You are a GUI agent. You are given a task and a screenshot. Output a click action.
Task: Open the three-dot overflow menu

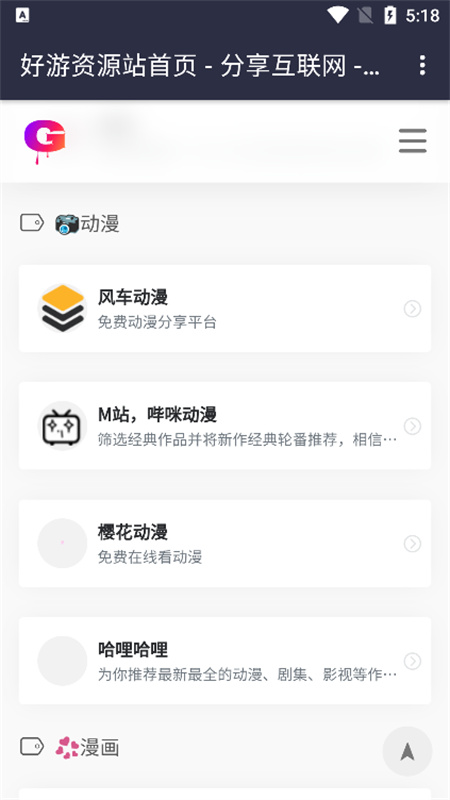(x=422, y=65)
